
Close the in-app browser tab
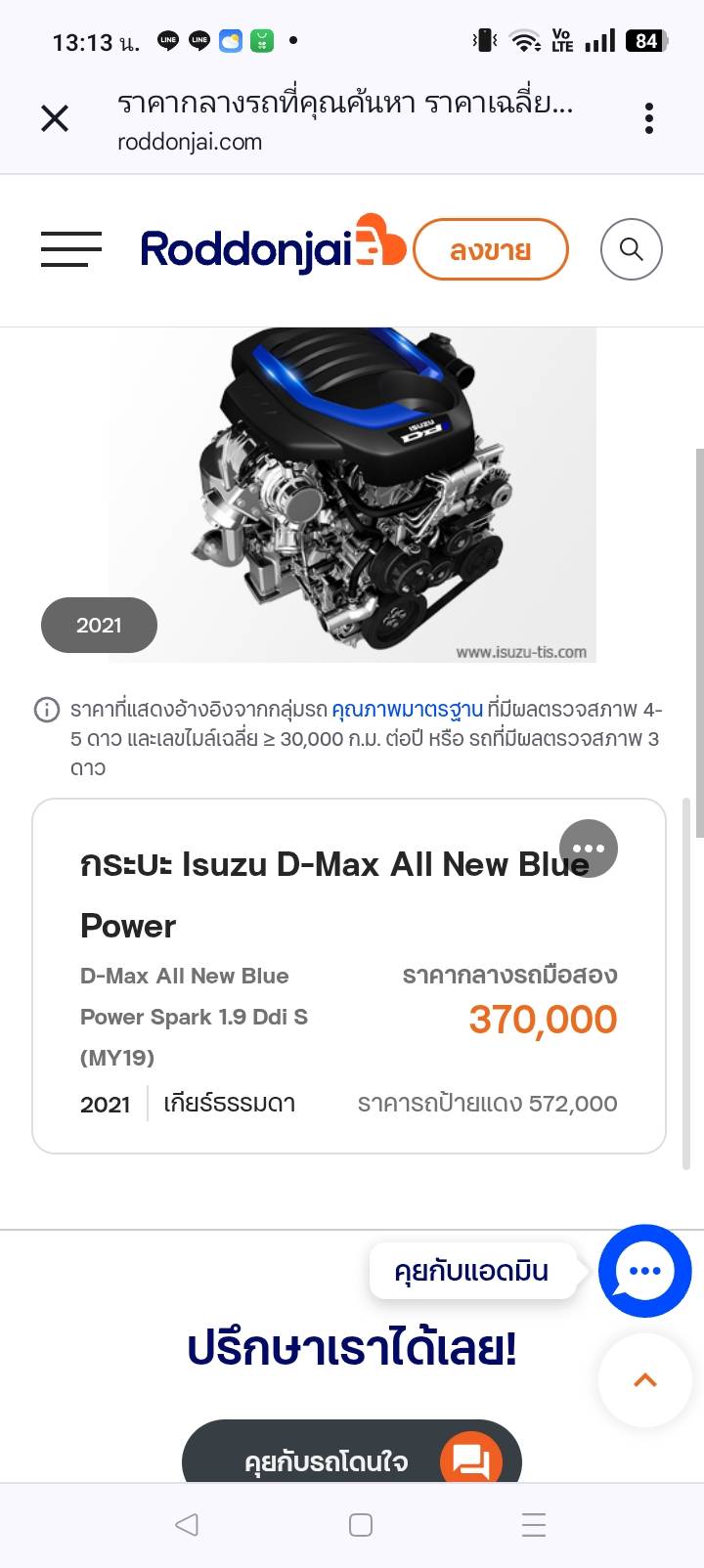55,119
